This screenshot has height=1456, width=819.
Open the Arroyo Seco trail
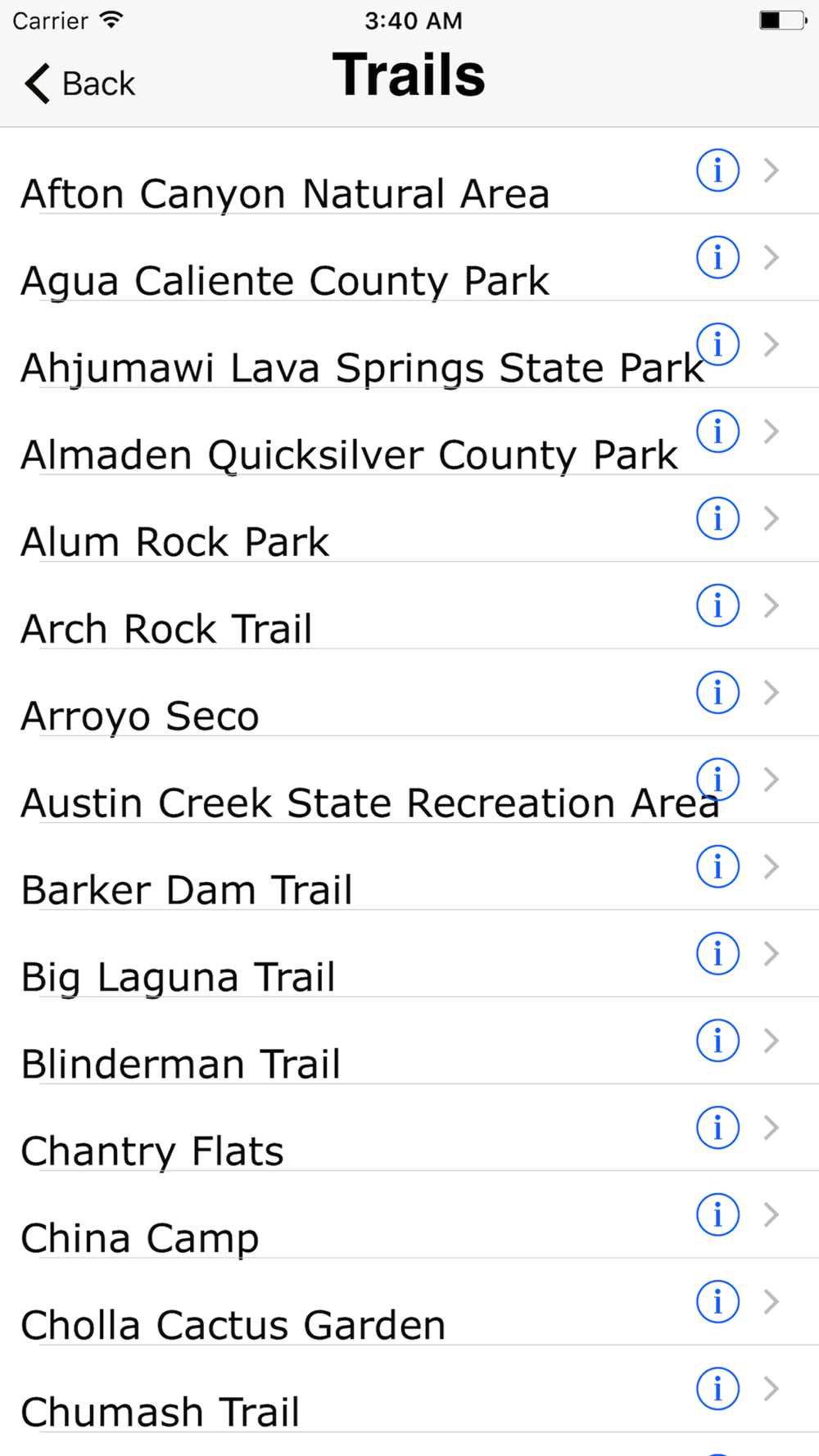tap(409, 693)
